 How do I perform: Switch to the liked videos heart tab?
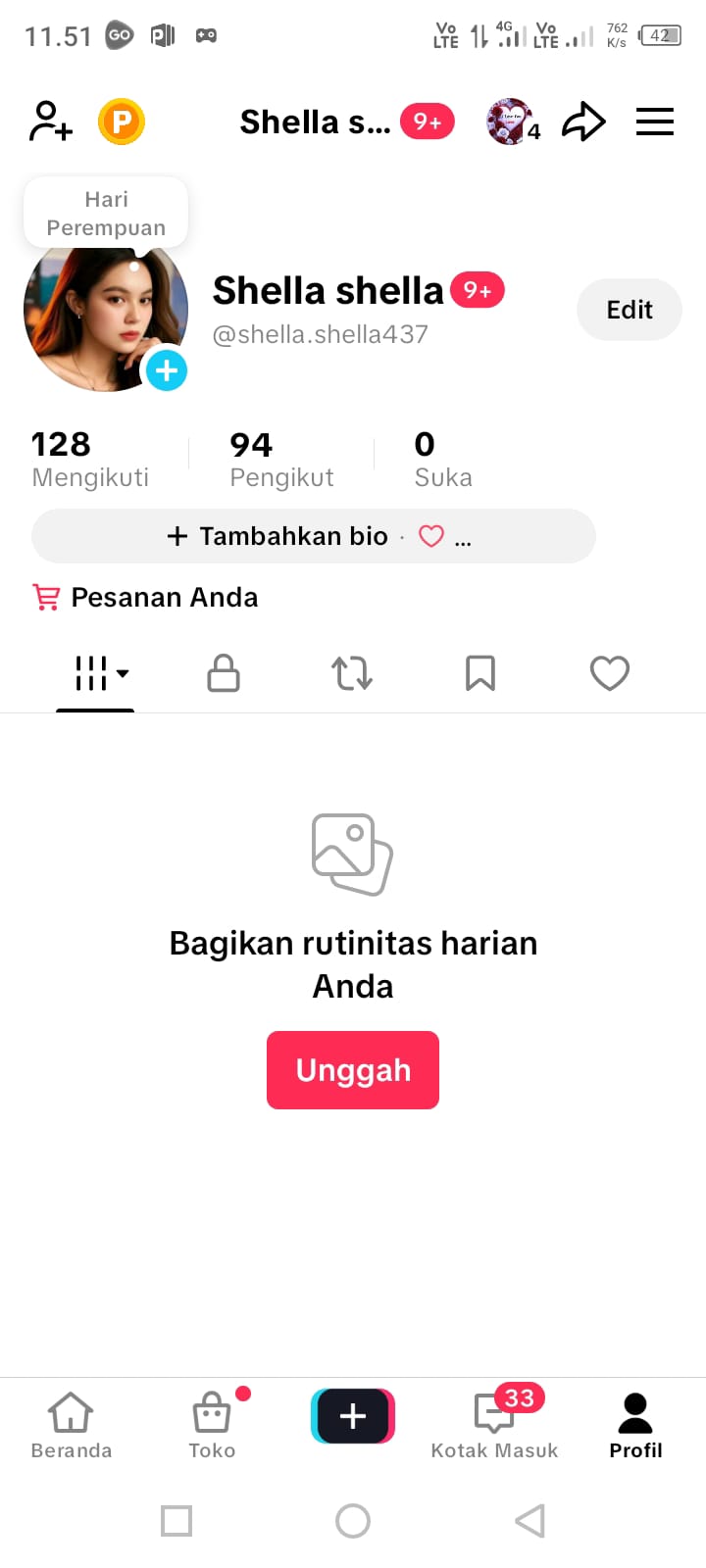(x=610, y=673)
